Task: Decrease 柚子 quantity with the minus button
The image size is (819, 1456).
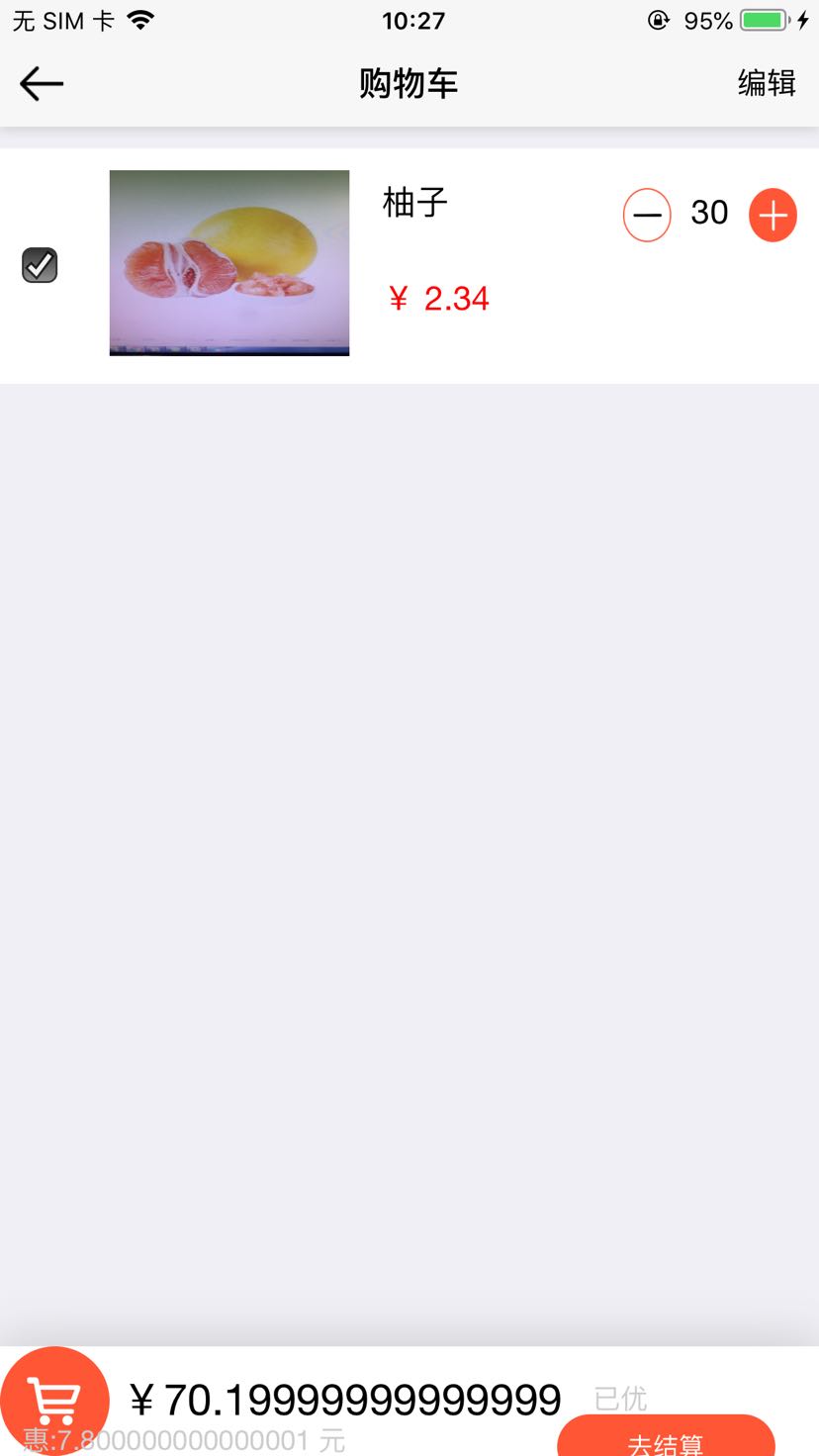Action: [647, 215]
